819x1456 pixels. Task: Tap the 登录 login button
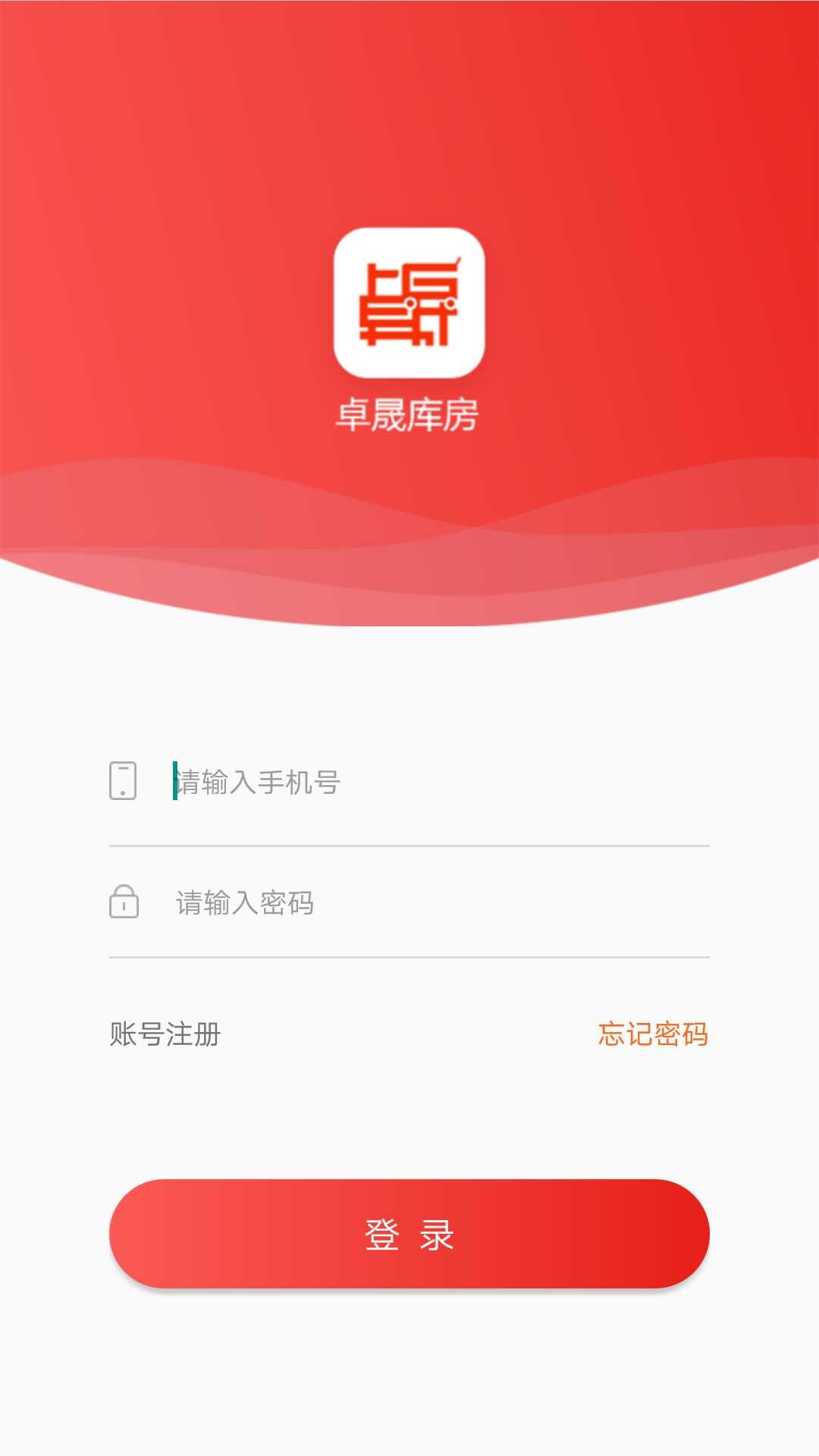point(409,1234)
